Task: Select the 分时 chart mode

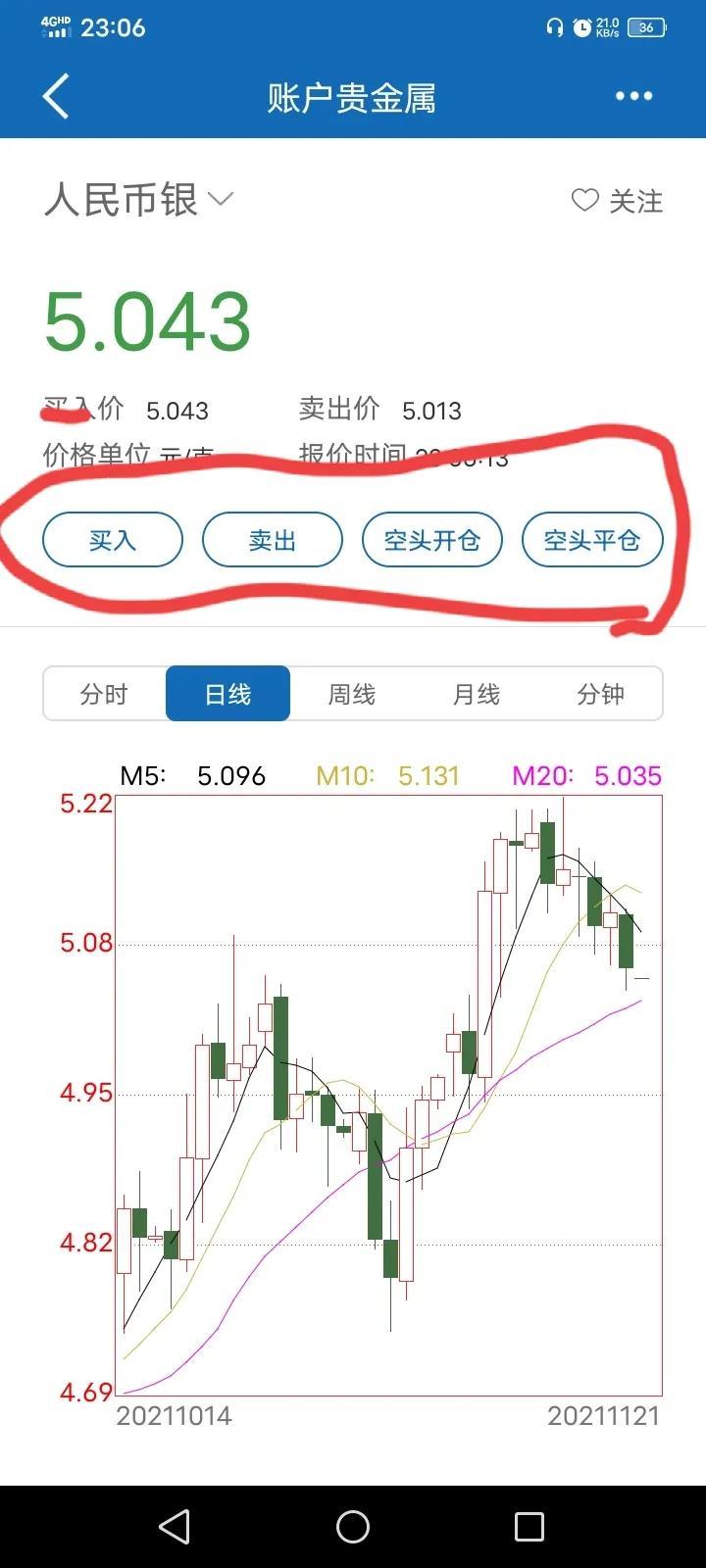Action: (104, 693)
